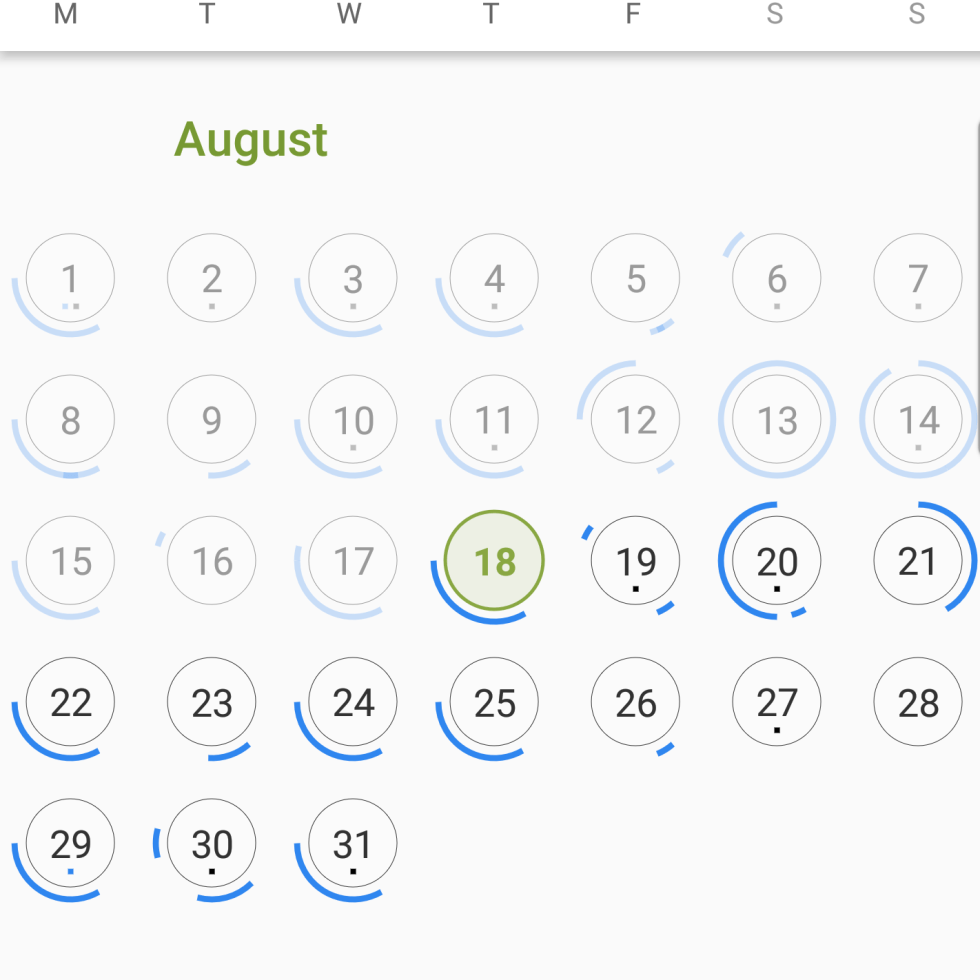Choose August 20 on the calendar
The image size is (980, 980).
[x=777, y=561]
